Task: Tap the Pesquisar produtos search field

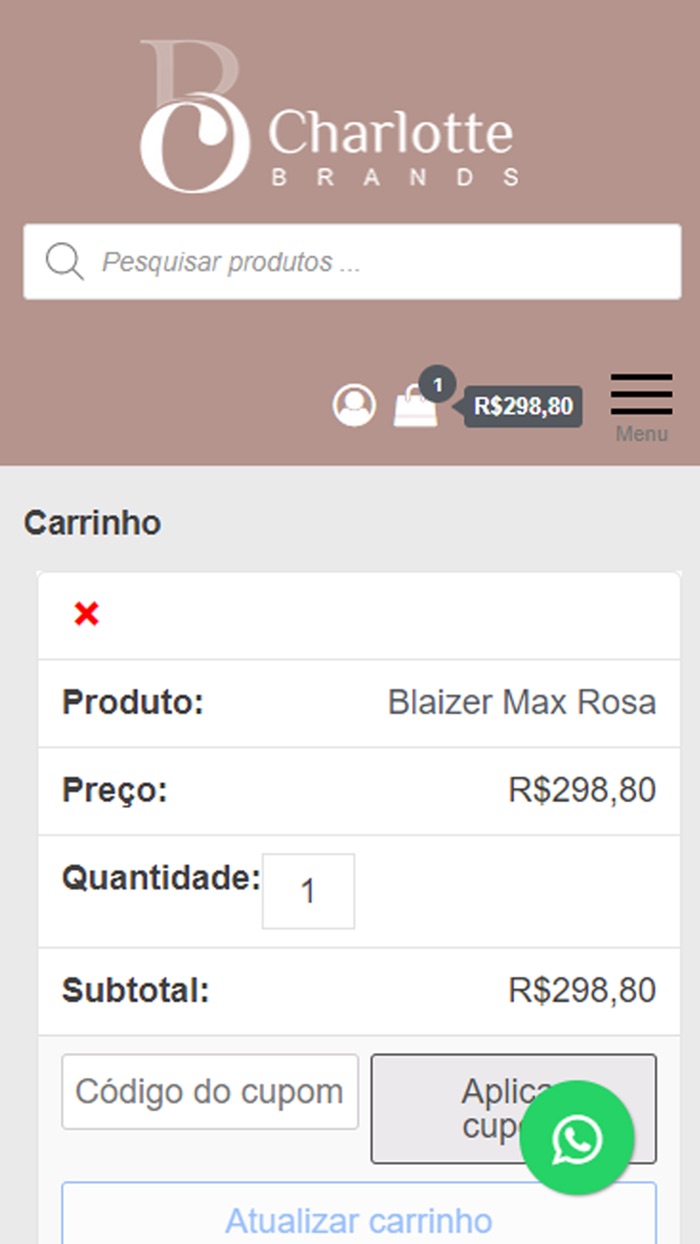Action: click(380, 262)
